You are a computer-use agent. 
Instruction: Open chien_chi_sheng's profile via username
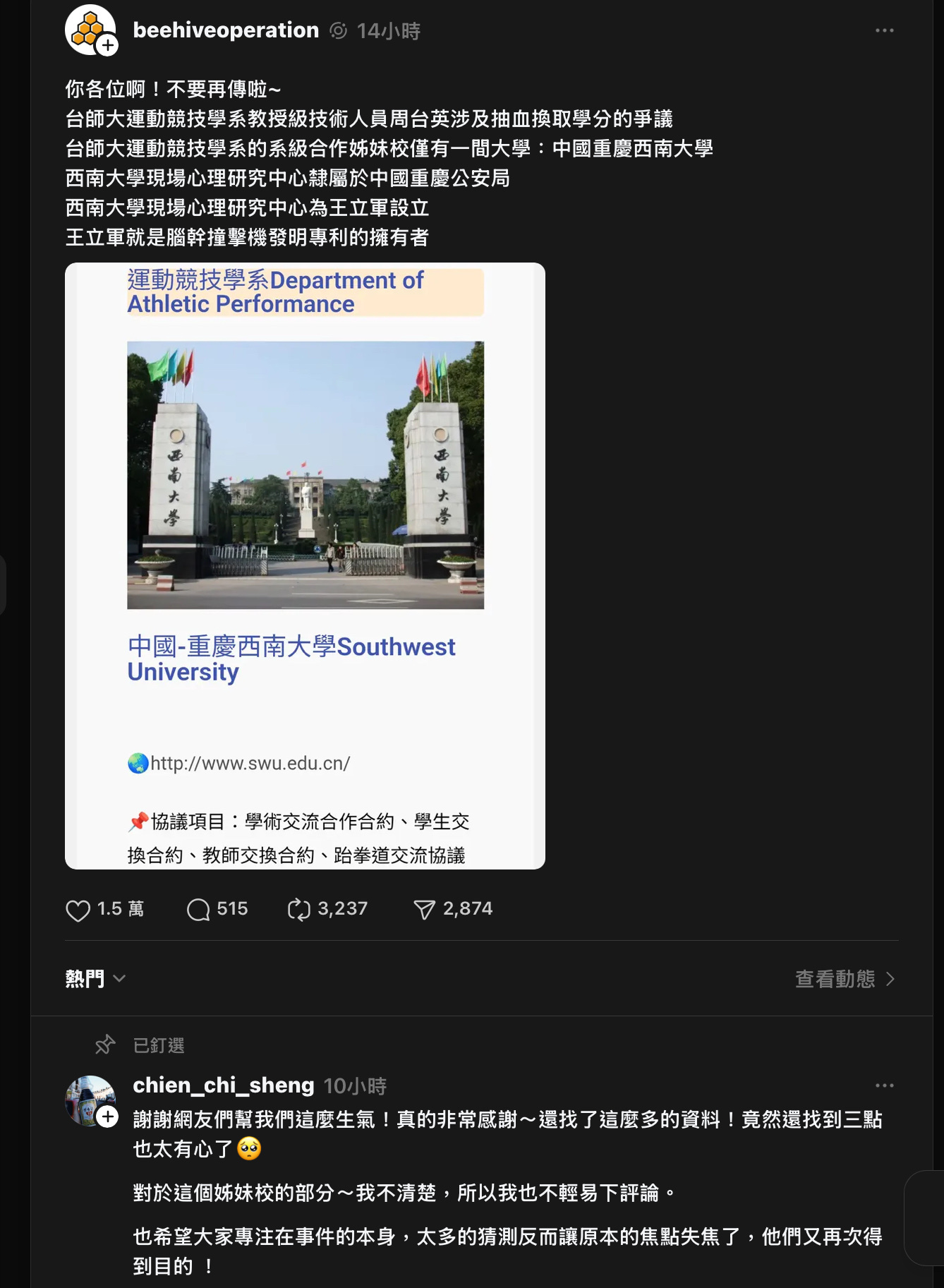tap(224, 1085)
